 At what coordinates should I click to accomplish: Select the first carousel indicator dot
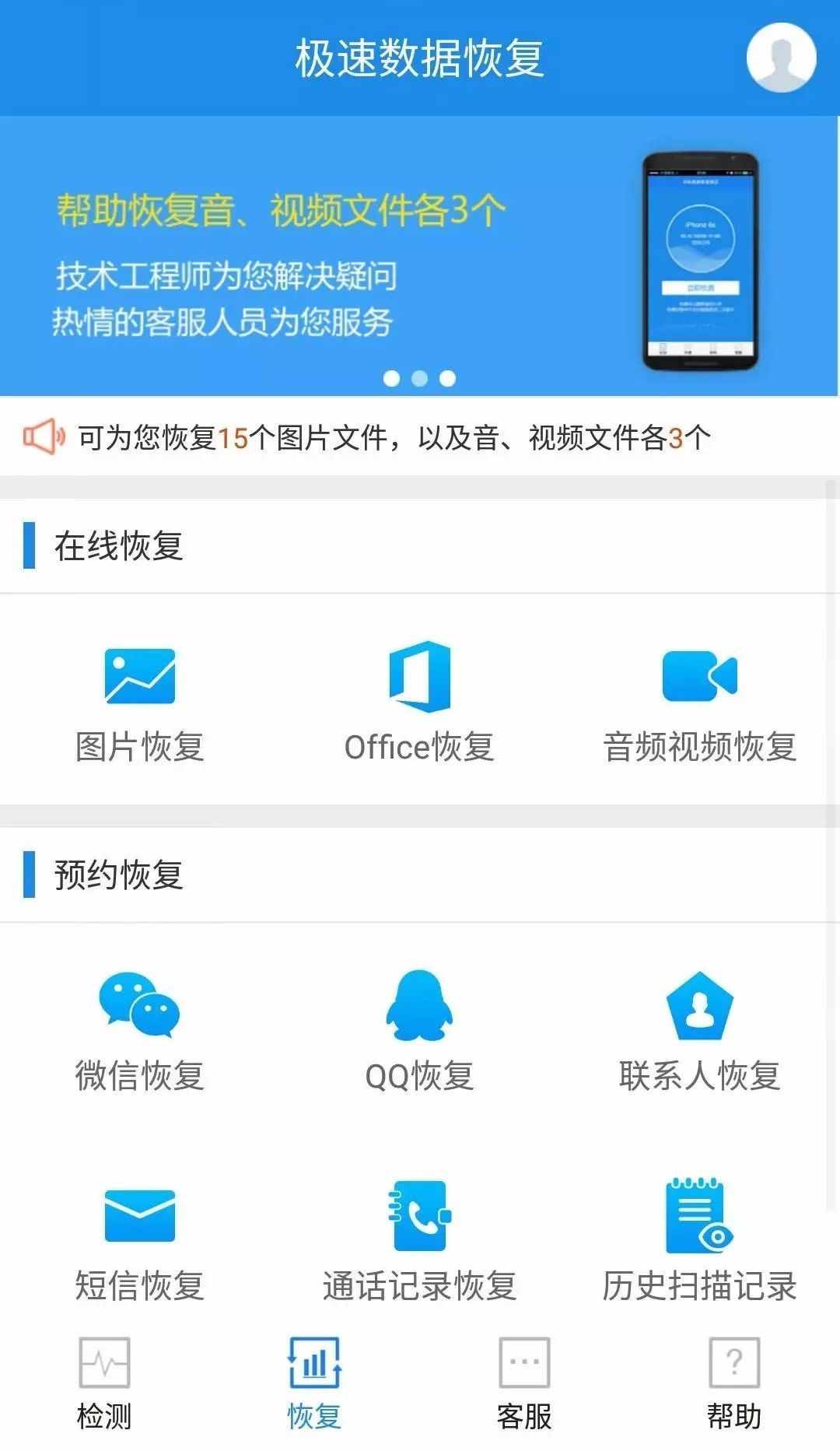(390, 379)
